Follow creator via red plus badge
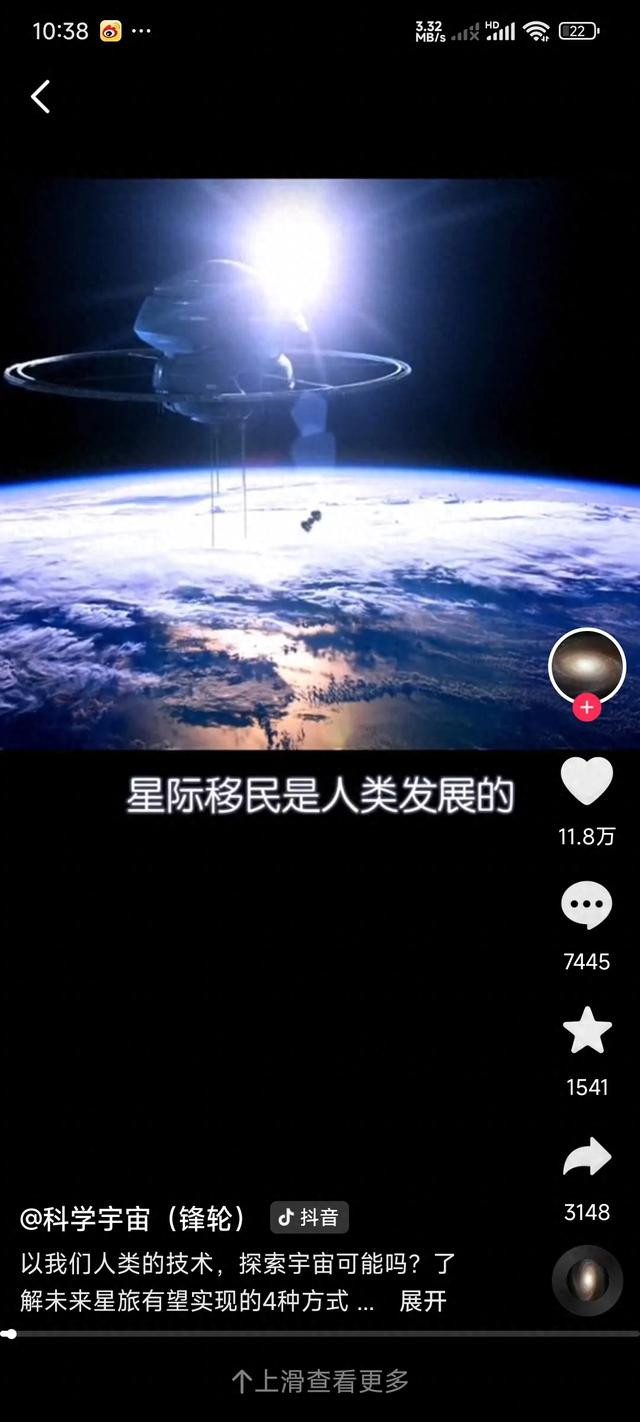The image size is (640, 1422). [x=587, y=708]
